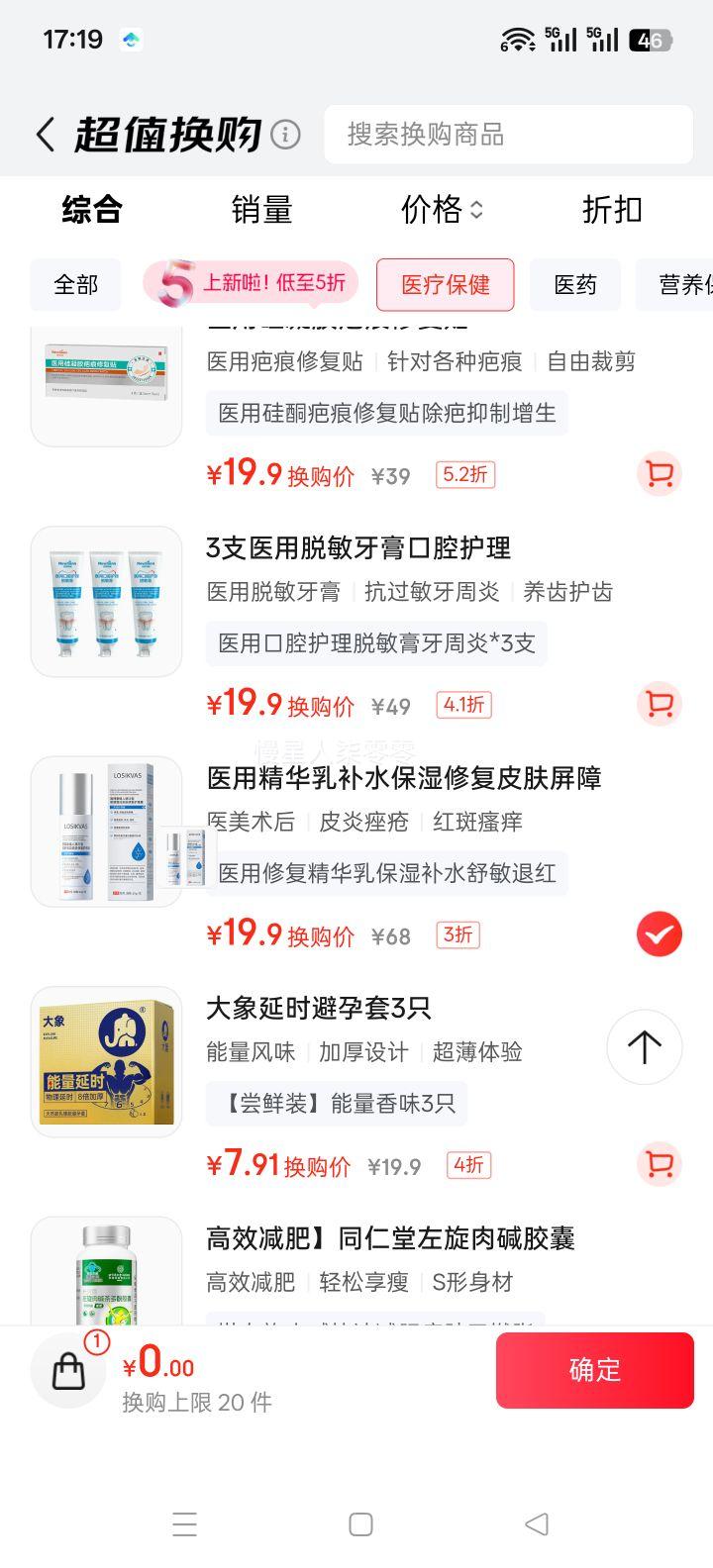This screenshot has height=1568, width=713.
Task: Add the 3支医用脱敏牙膏 to cart
Action: pos(660,704)
